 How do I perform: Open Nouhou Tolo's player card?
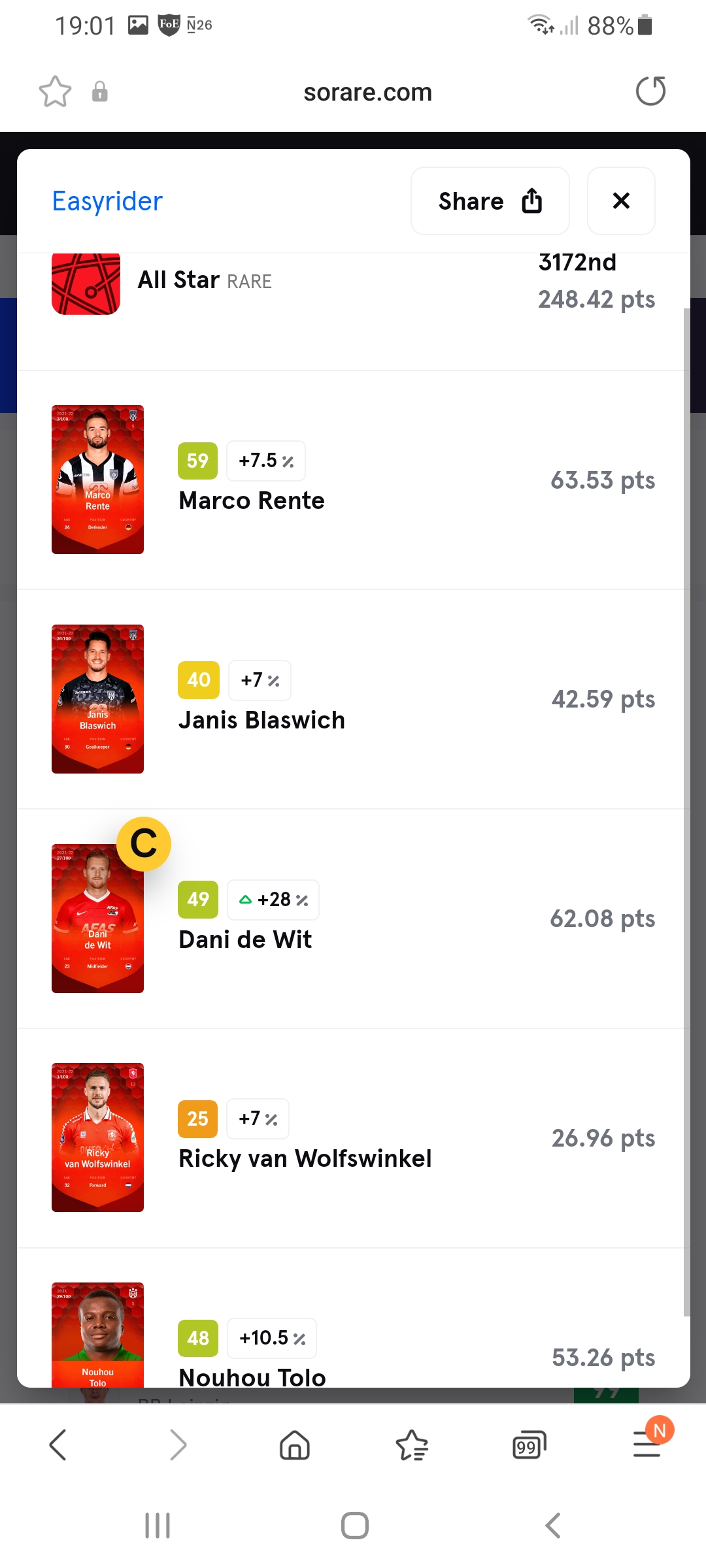tap(97, 1334)
